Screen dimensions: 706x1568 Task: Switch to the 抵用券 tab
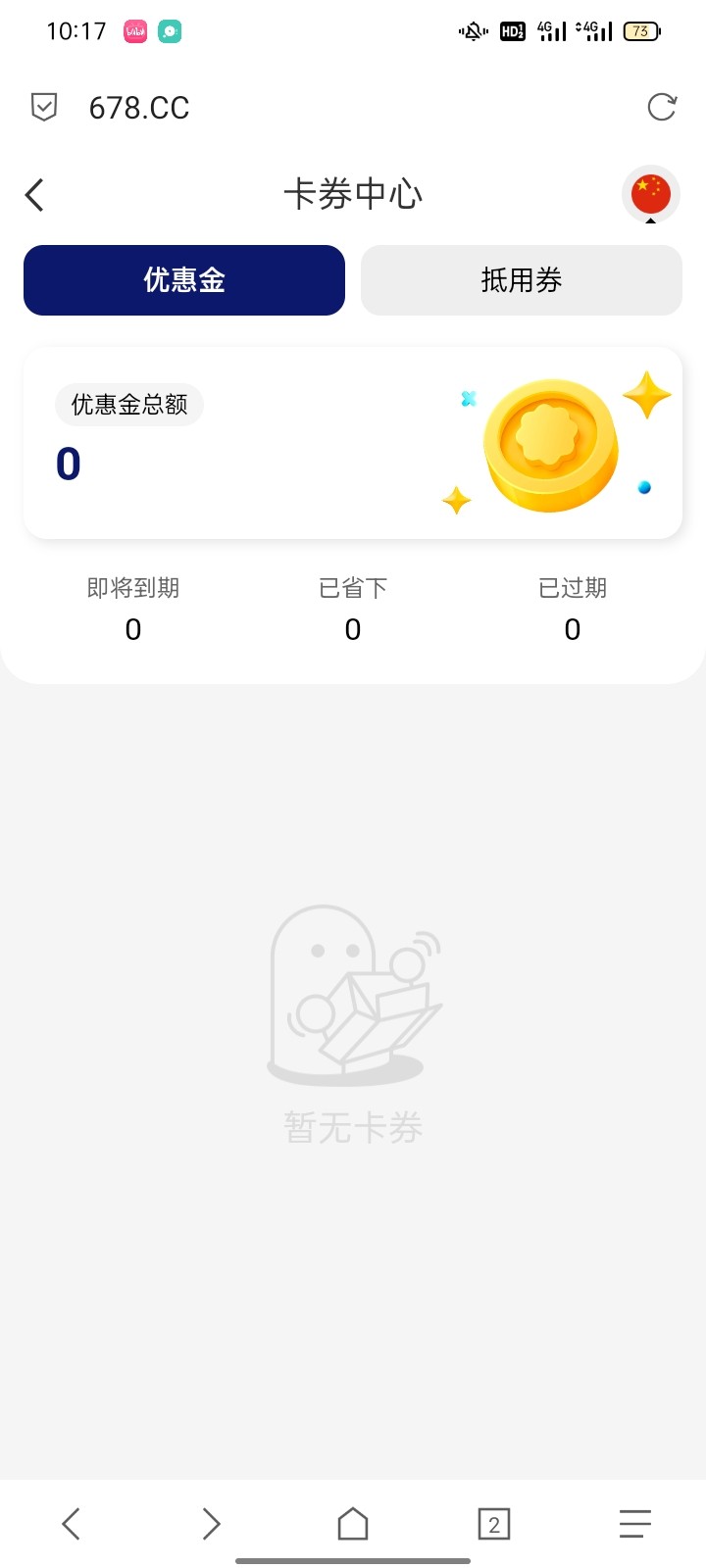pos(521,280)
